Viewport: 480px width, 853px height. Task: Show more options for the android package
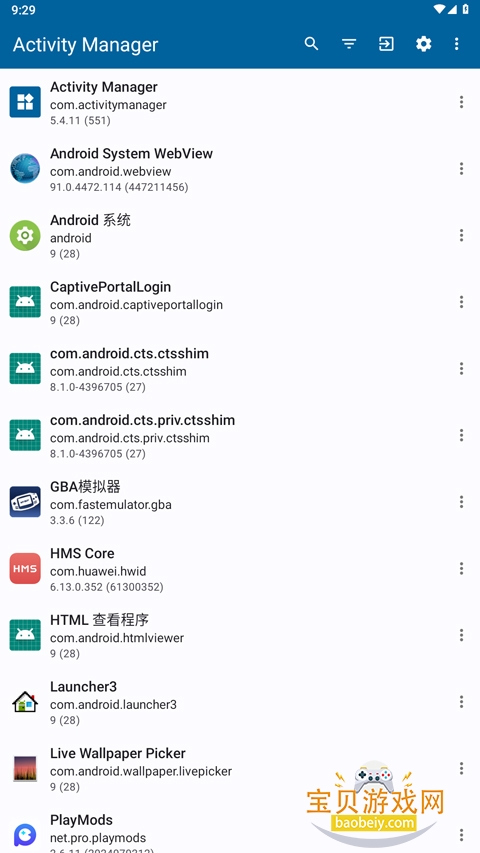[461, 235]
